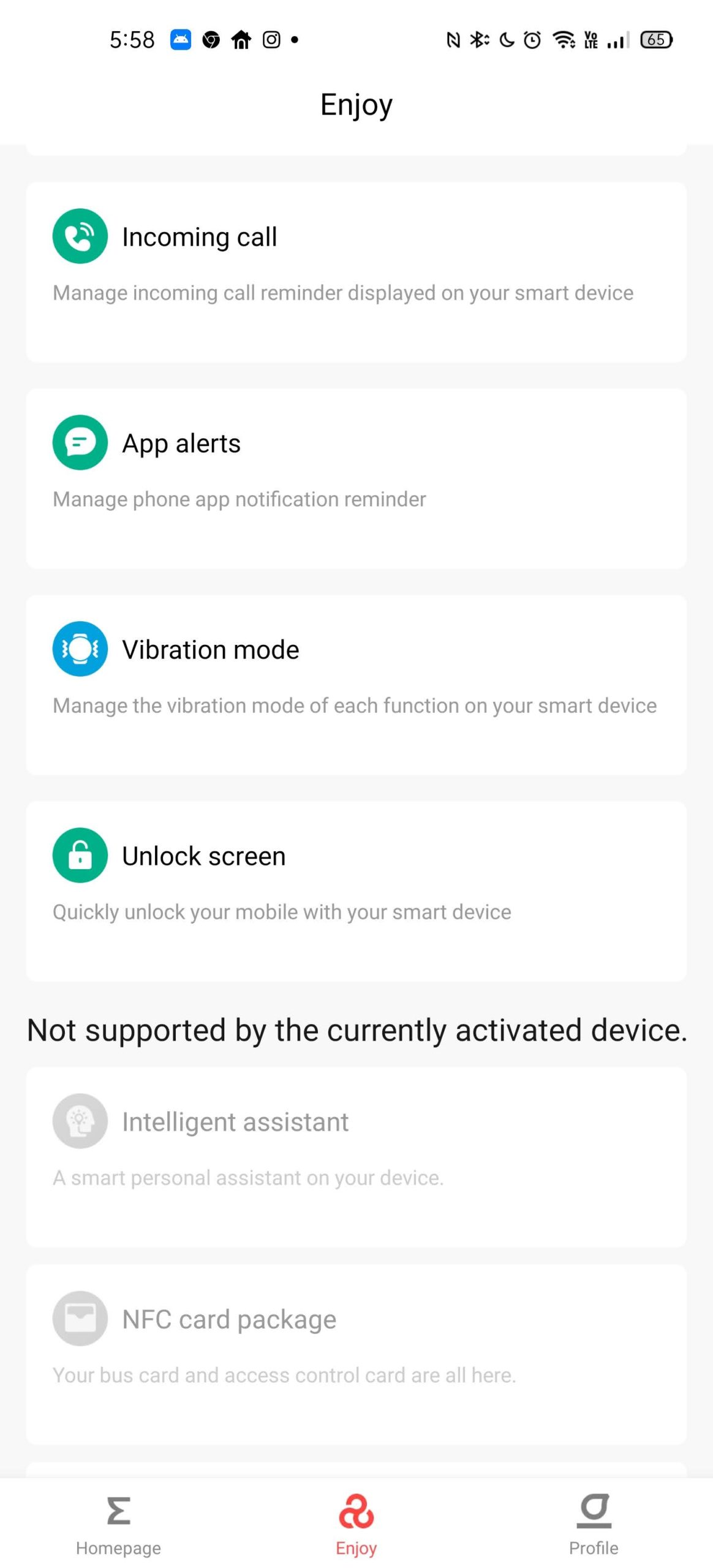
Task: Open Vibration mode settings
Action: point(356,685)
